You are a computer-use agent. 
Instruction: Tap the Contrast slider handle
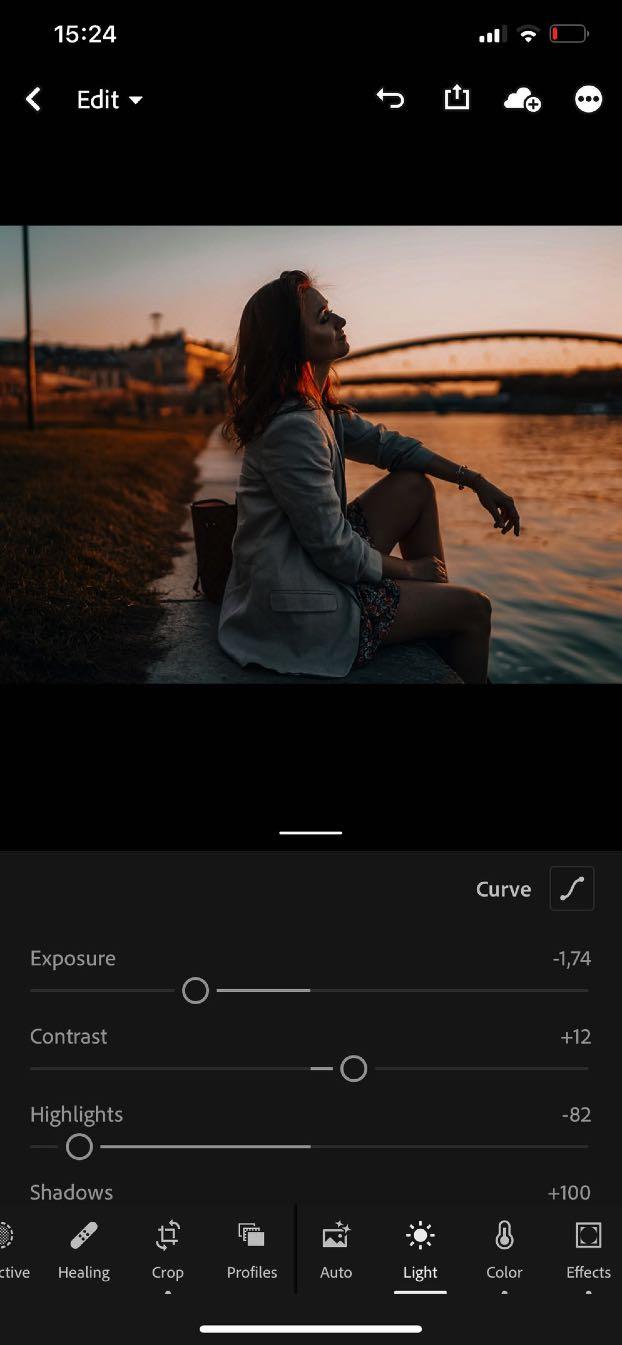point(353,1069)
